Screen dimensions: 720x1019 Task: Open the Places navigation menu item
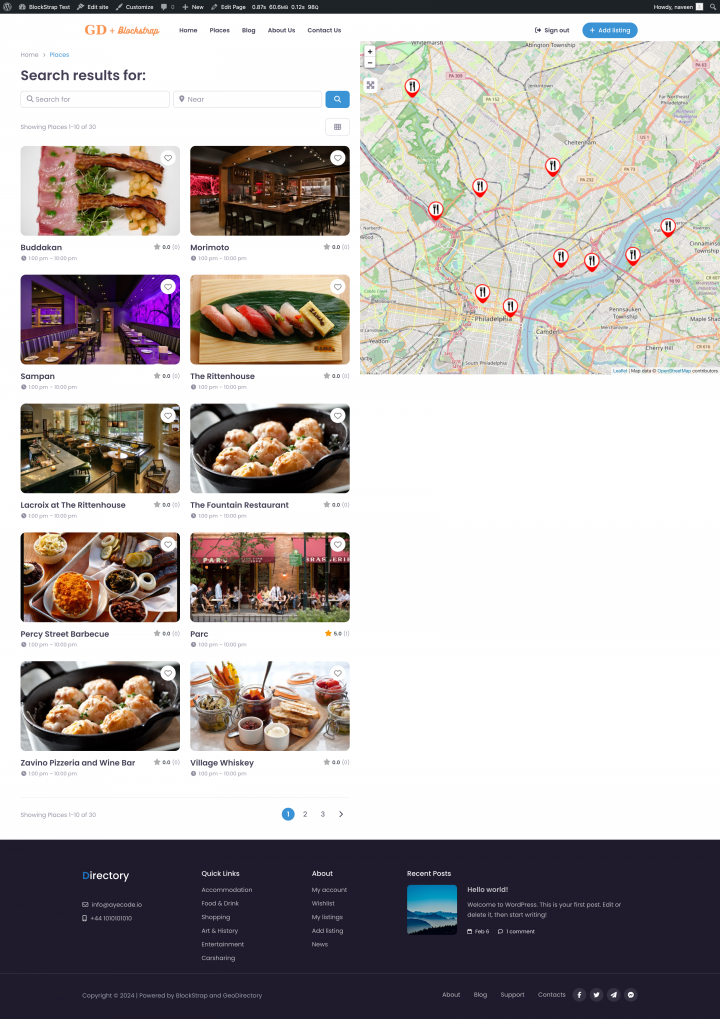click(219, 30)
